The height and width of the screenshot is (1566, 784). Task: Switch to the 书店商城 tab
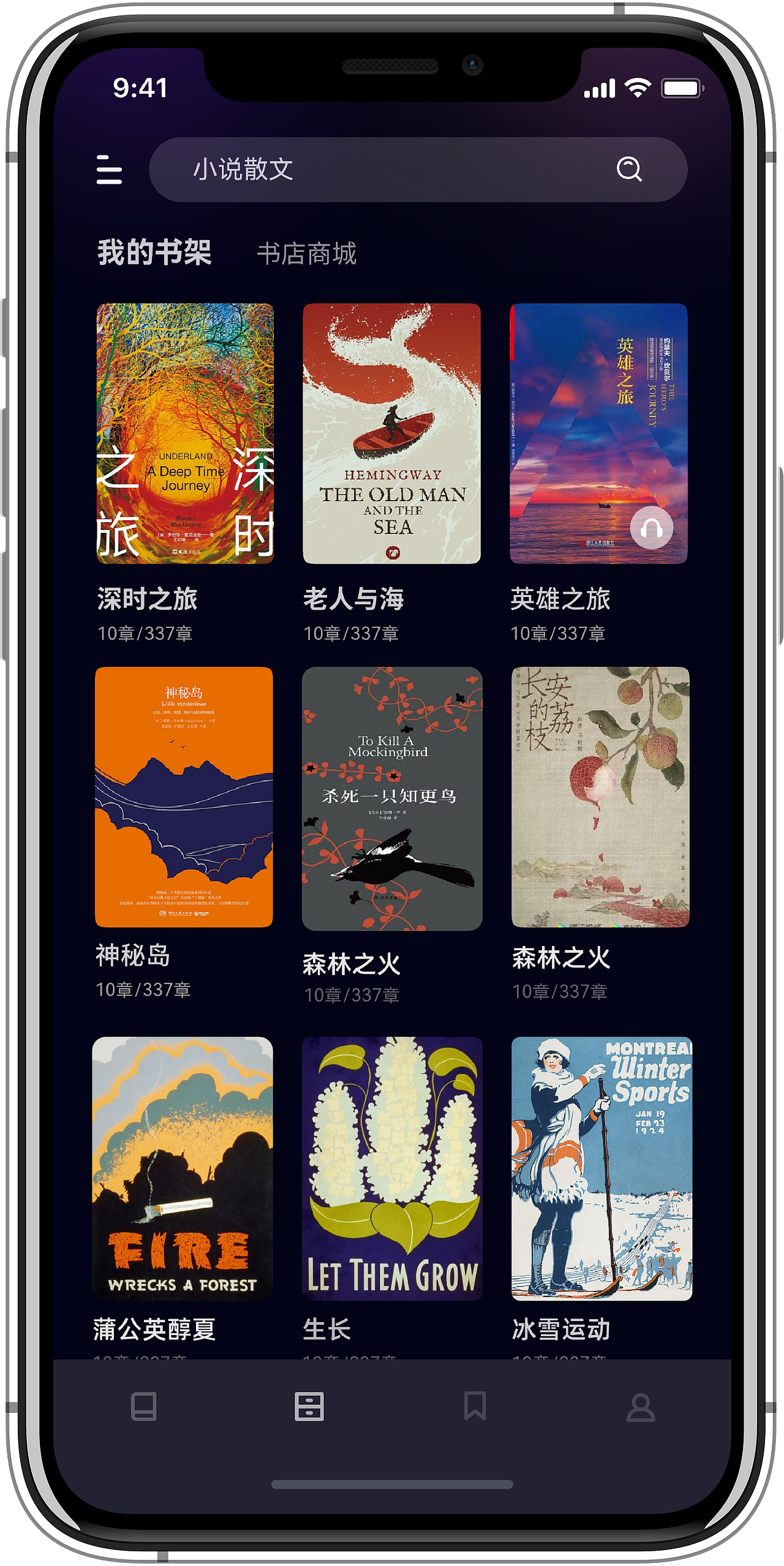[x=306, y=254]
